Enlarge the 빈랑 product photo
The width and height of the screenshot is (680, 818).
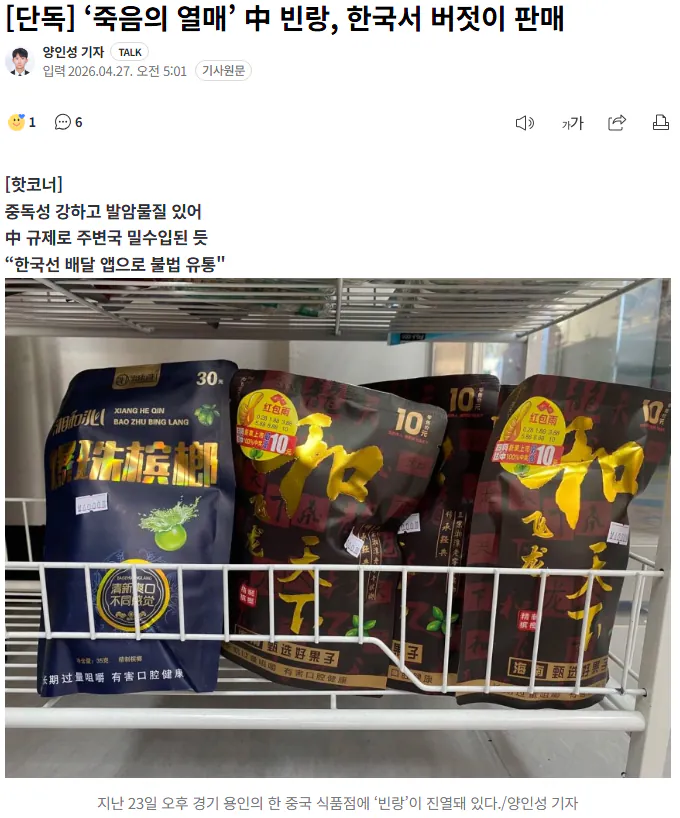coord(338,527)
